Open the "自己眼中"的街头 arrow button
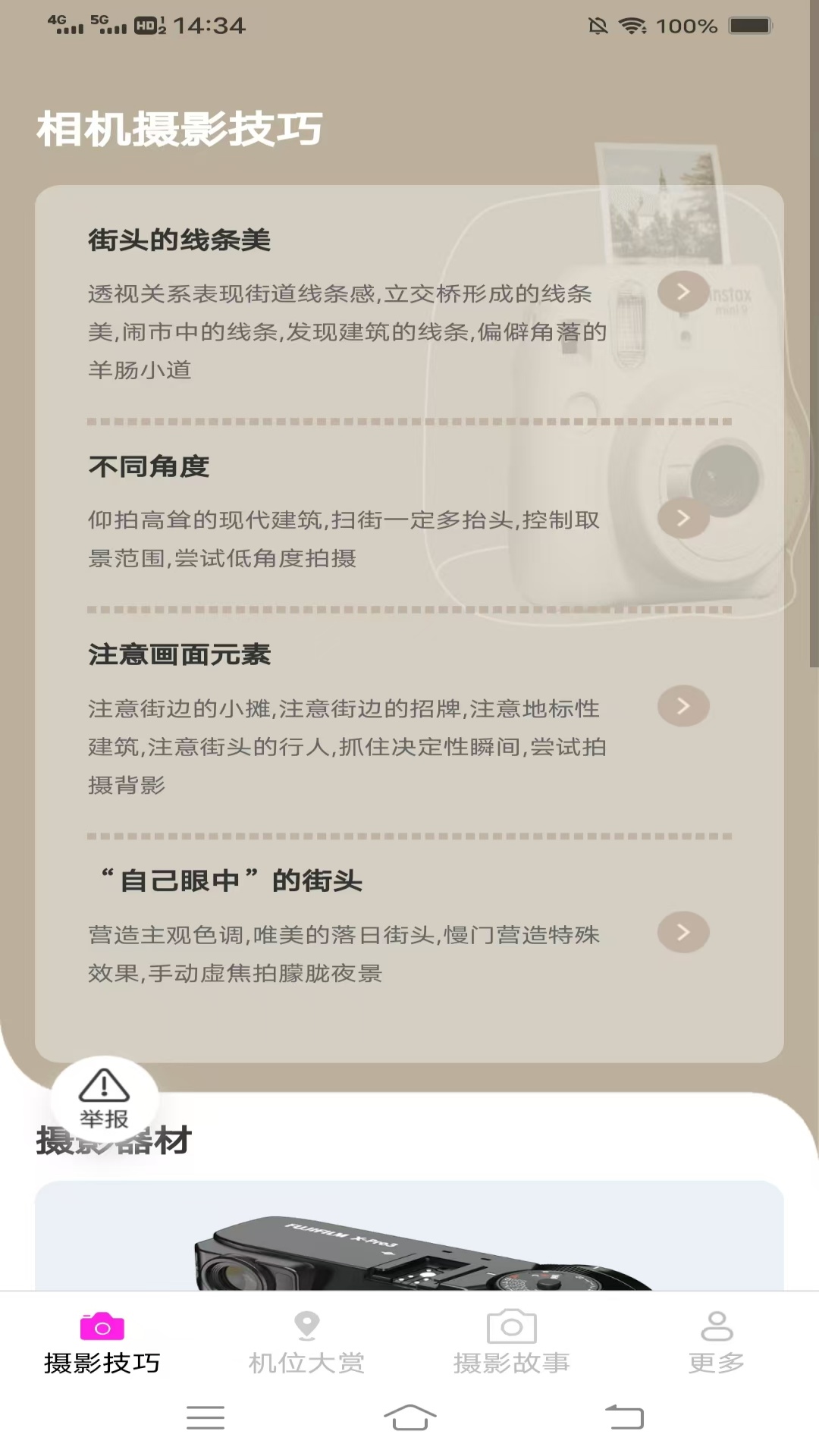 (x=682, y=932)
